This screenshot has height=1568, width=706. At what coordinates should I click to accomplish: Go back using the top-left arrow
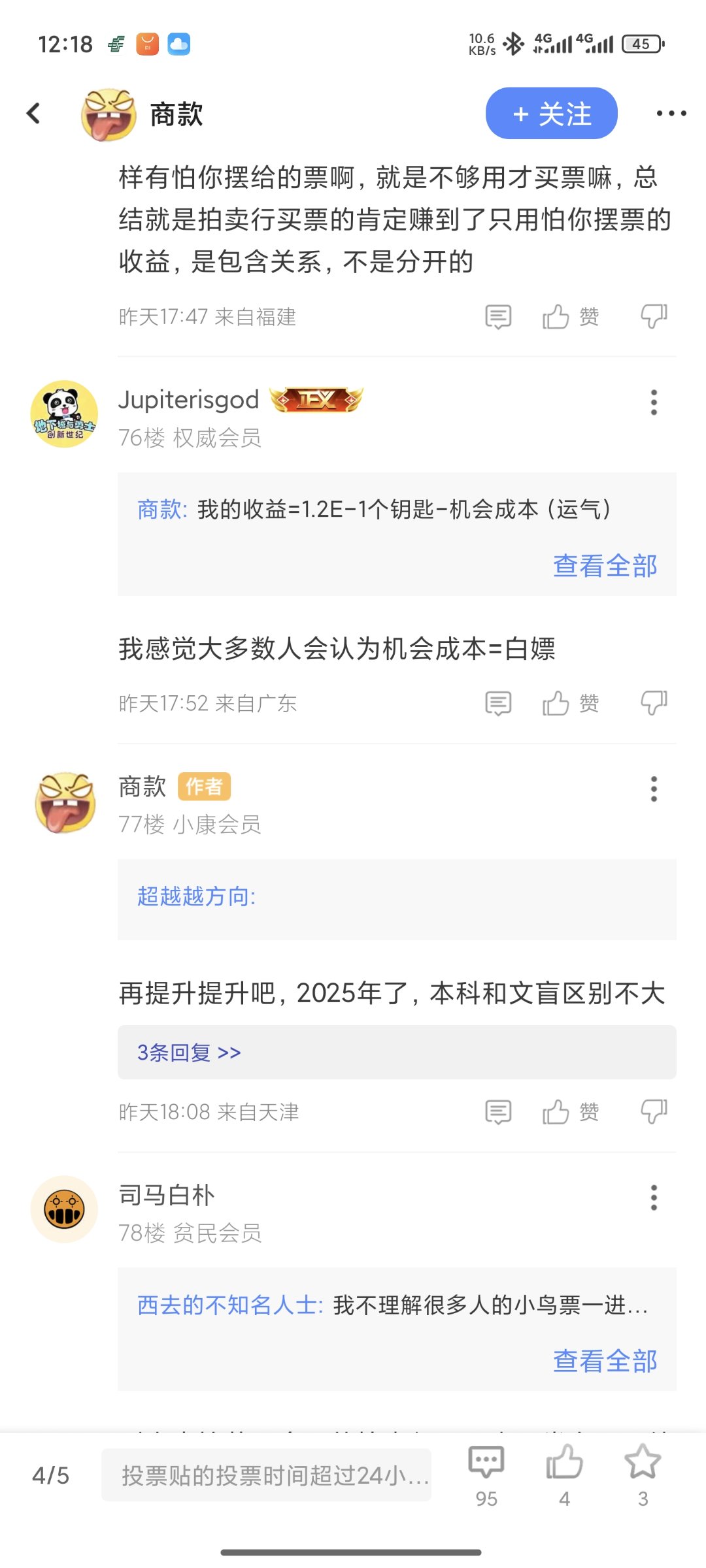[33, 113]
